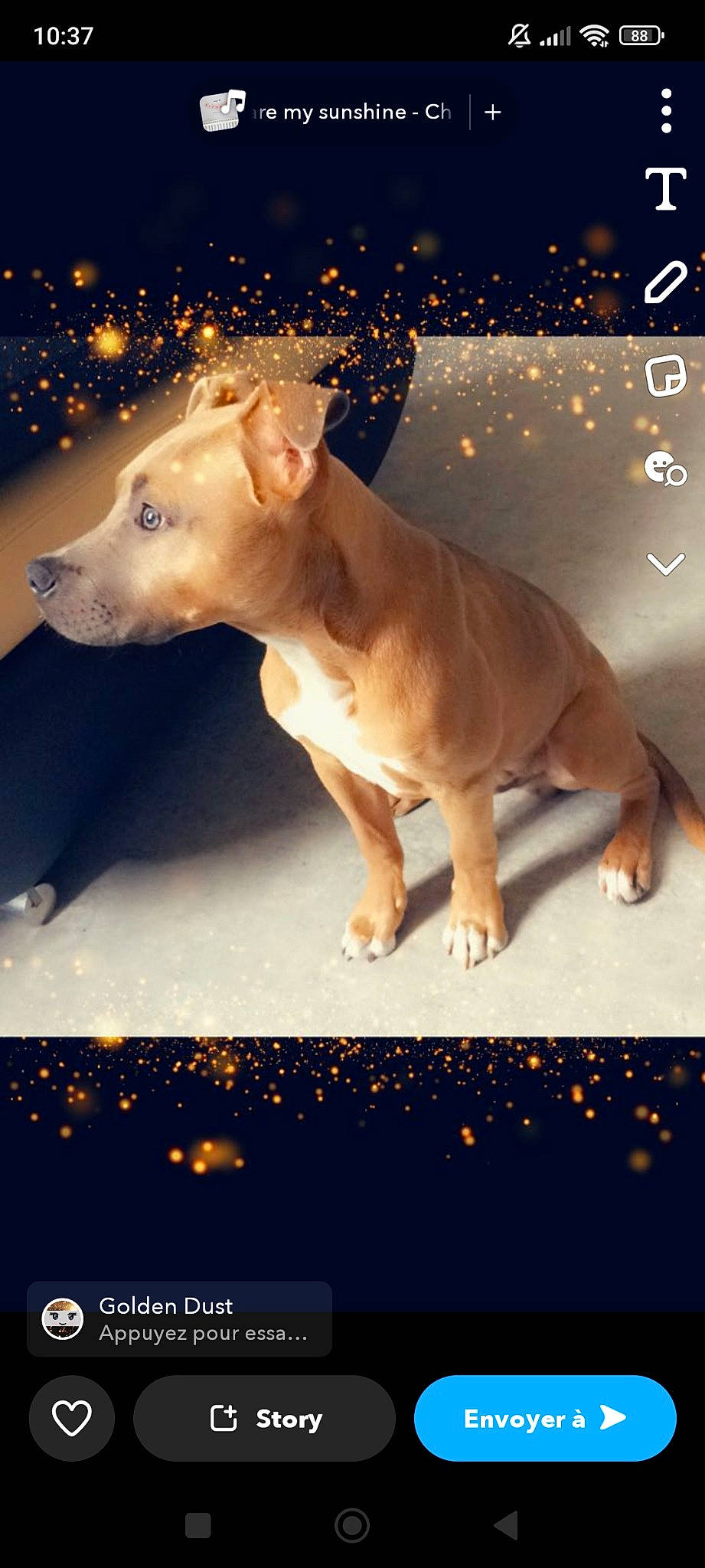The width and height of the screenshot is (705, 1568).
Task: Collapse the editing toolbar with the chevron
Action: pos(665,563)
